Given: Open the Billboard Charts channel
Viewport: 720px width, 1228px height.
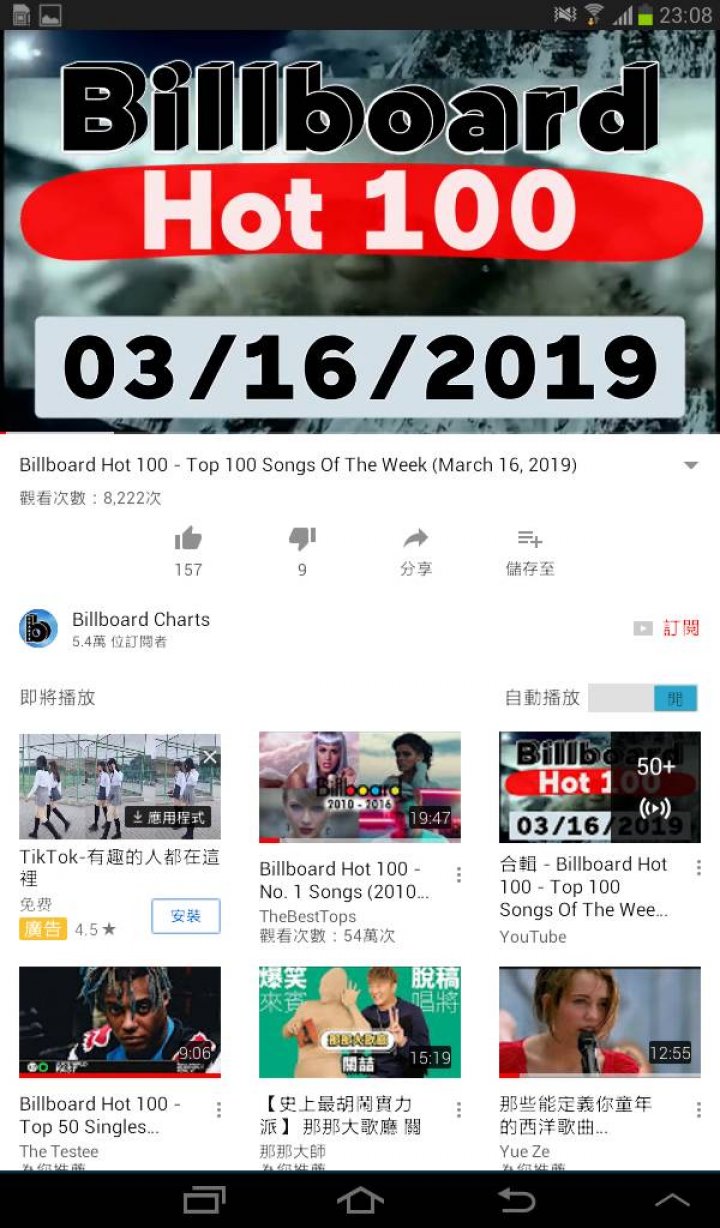Looking at the screenshot, I should point(140,628).
